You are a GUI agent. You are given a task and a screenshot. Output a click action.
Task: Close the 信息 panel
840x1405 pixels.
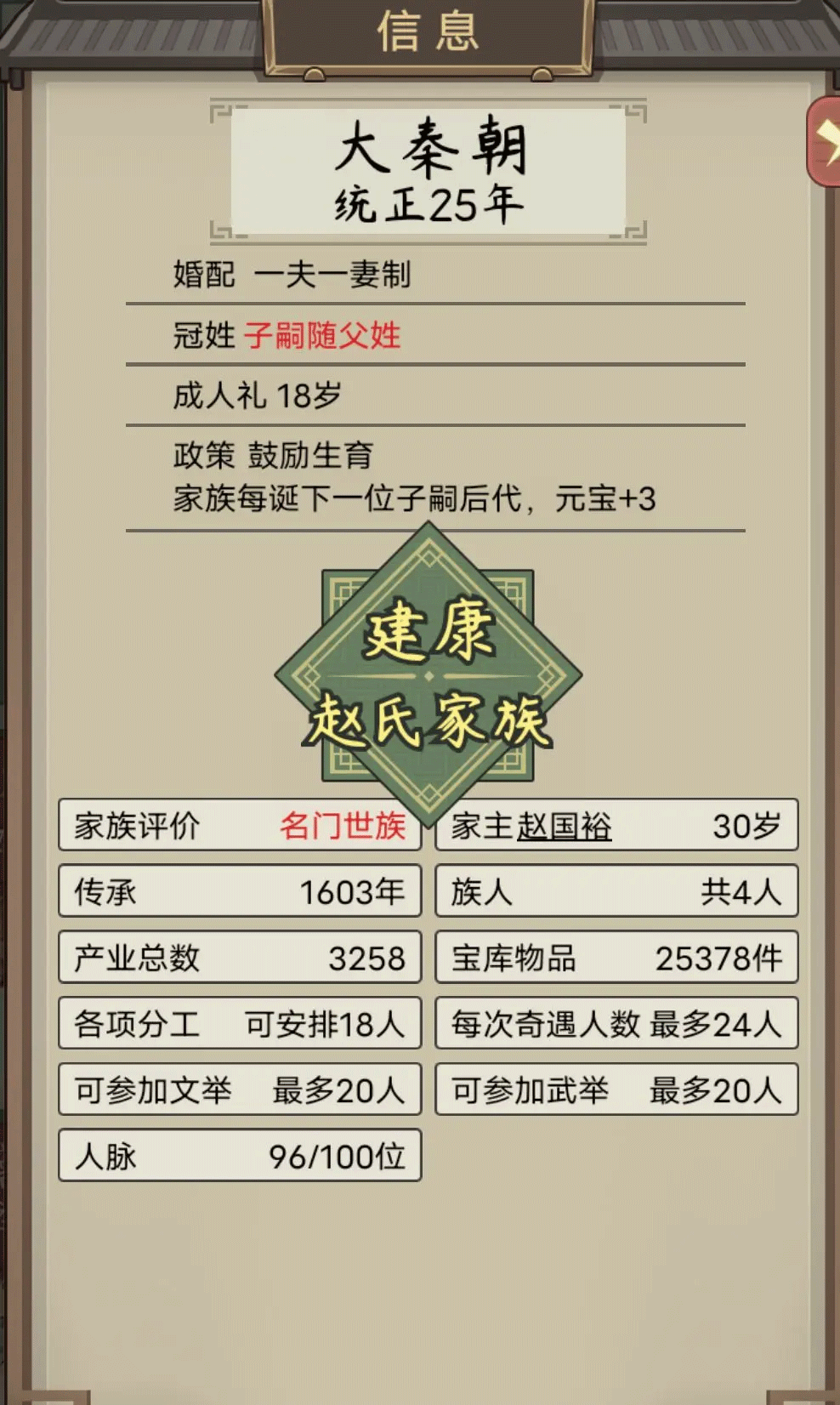coord(825,142)
